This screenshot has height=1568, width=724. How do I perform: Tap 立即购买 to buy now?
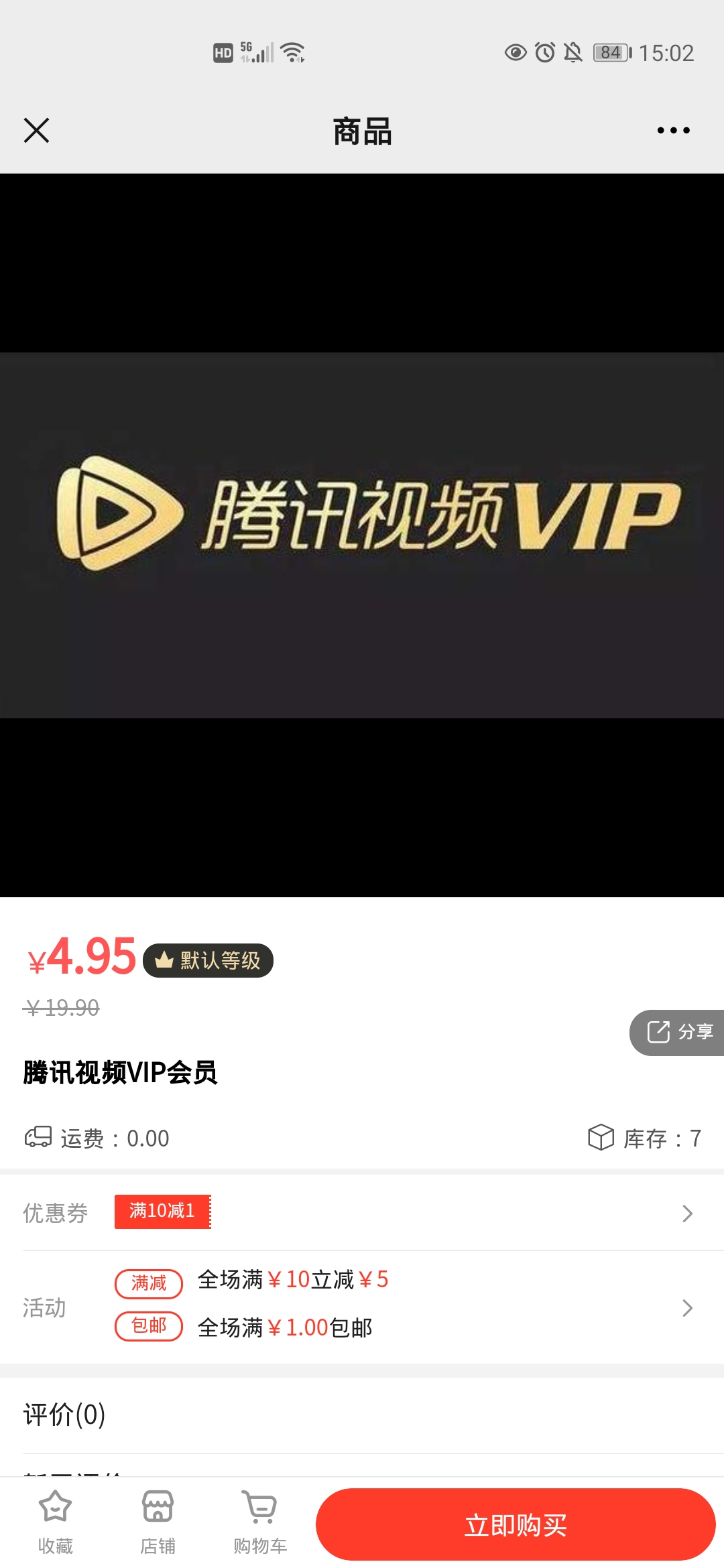(x=515, y=1524)
